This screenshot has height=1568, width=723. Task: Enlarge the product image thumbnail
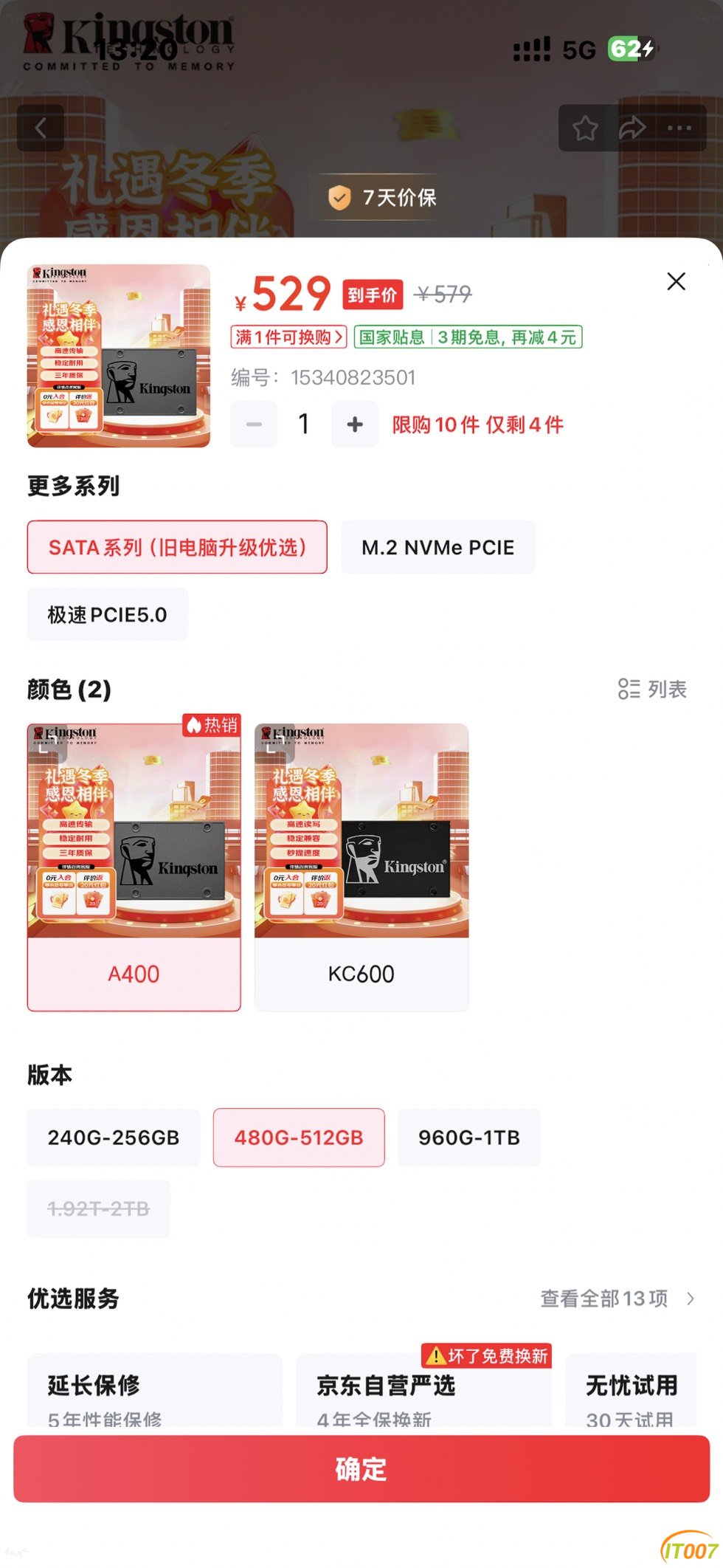pyautogui.click(x=119, y=356)
